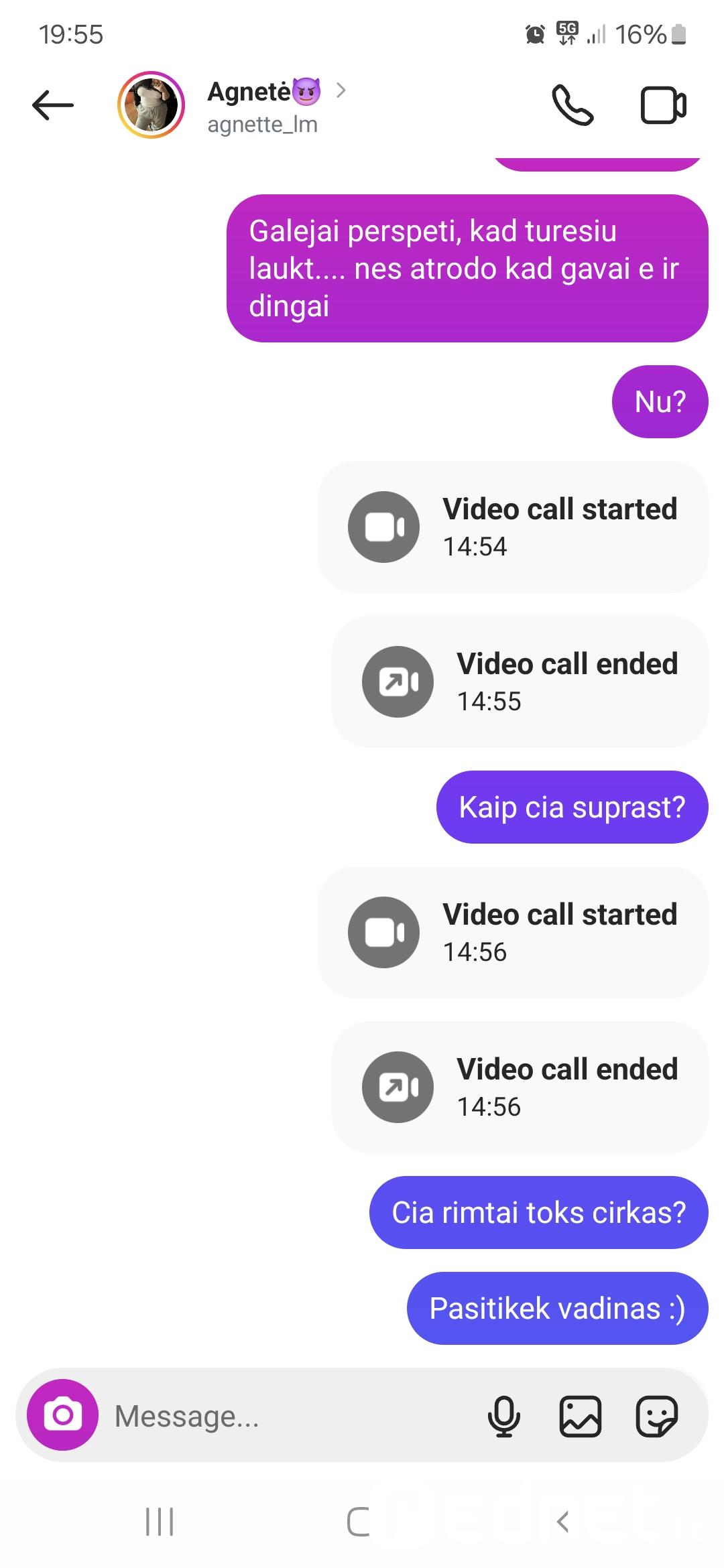Open the camera from the message bar
This screenshot has width=724, height=1568.
[62, 1415]
